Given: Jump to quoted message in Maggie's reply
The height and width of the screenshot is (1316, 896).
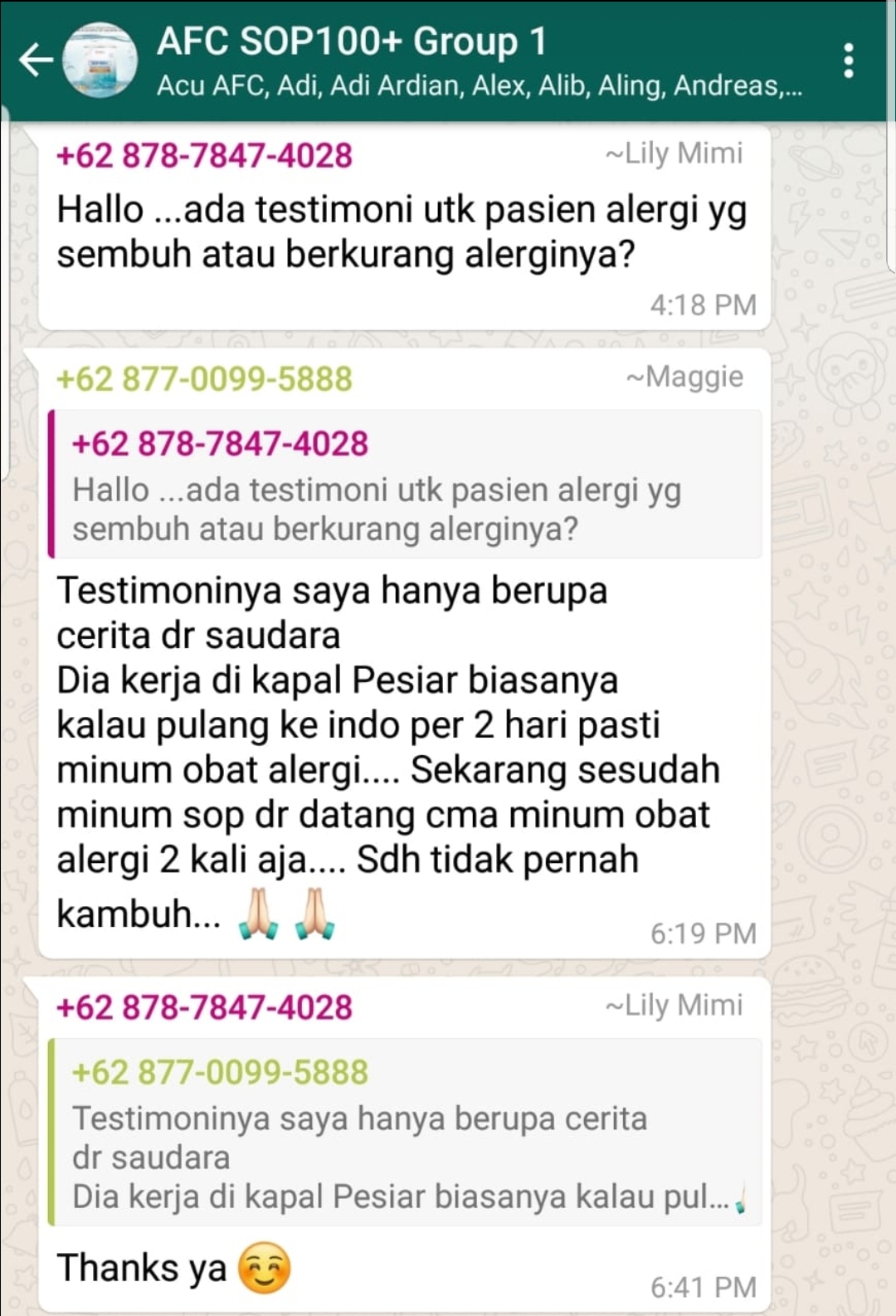Looking at the screenshot, I should [x=405, y=485].
